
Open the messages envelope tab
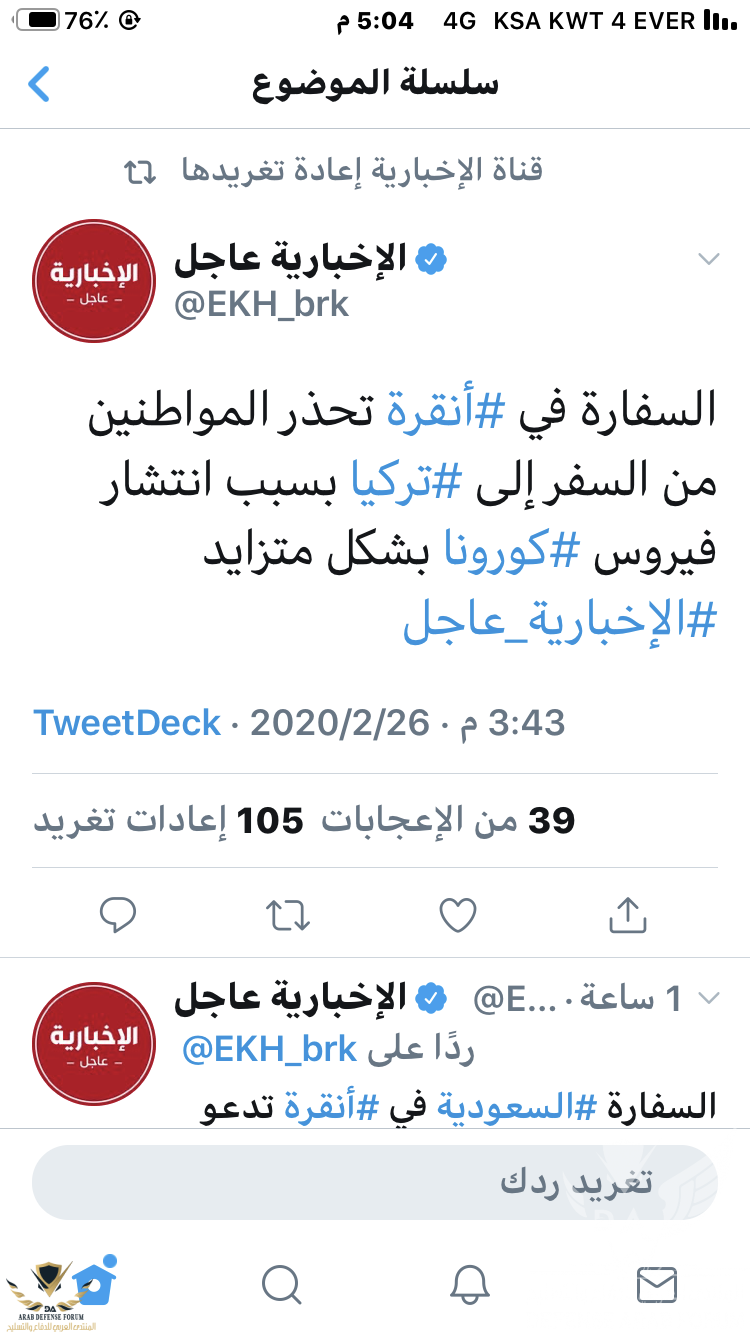[x=657, y=1283]
